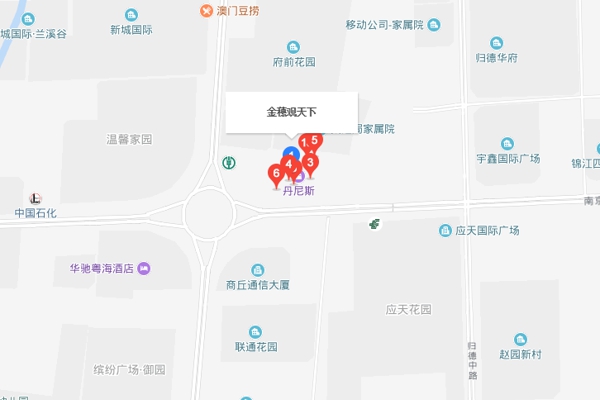Viewport: 600px width, 400px height.
Task: Select the red marker numbered 3
Action: coord(311,163)
